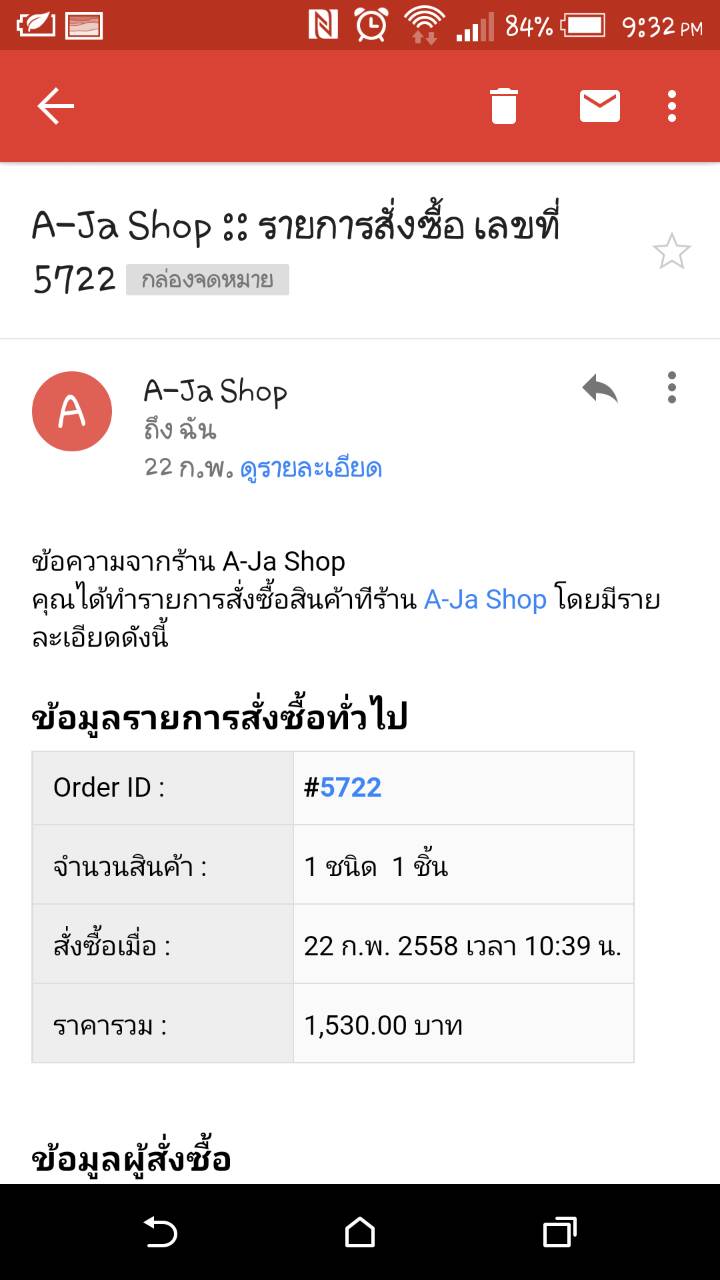Mark this email as unread
This screenshot has width=720, height=1280.
600,106
